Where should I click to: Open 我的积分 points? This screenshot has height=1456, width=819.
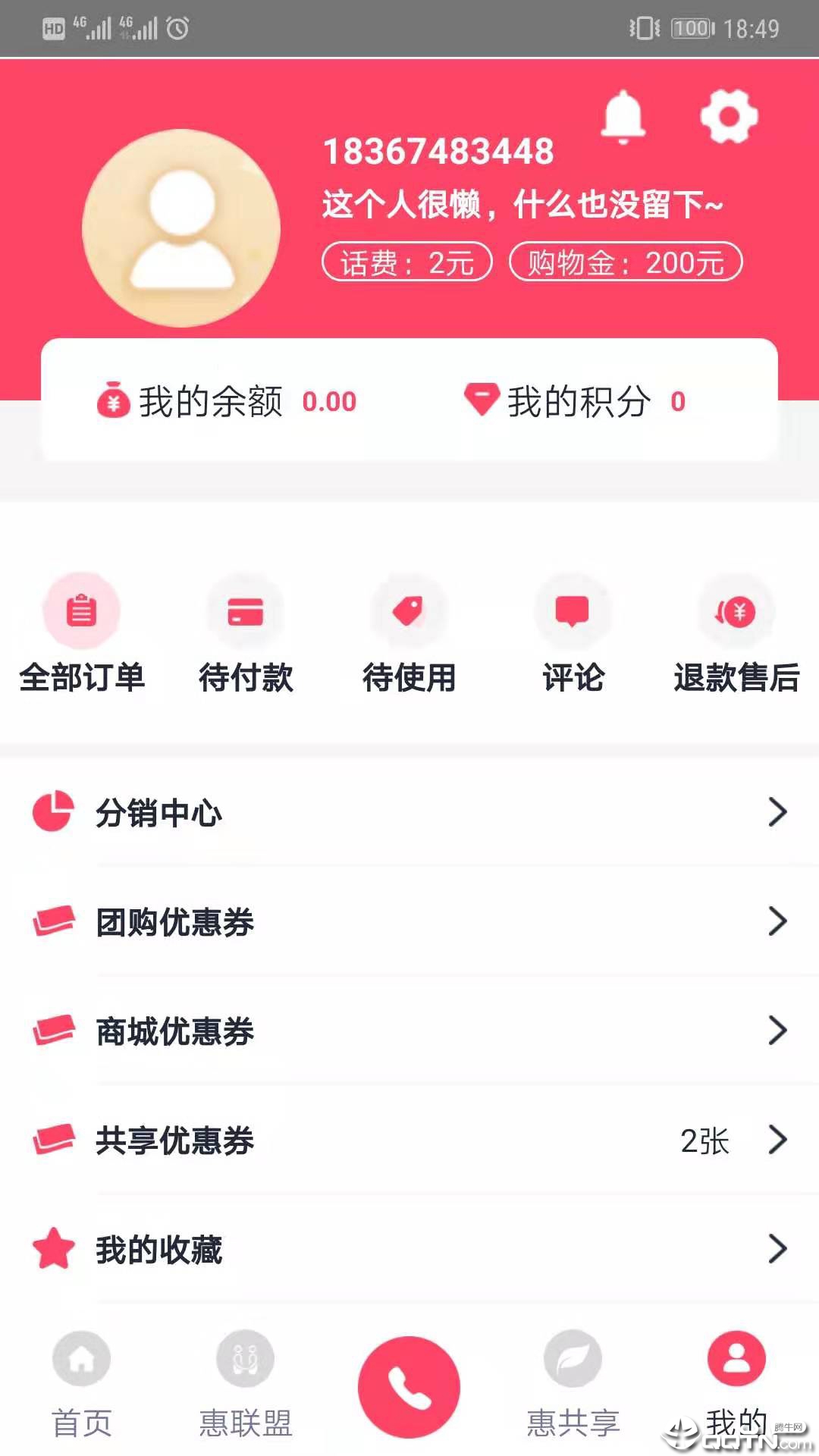[575, 401]
